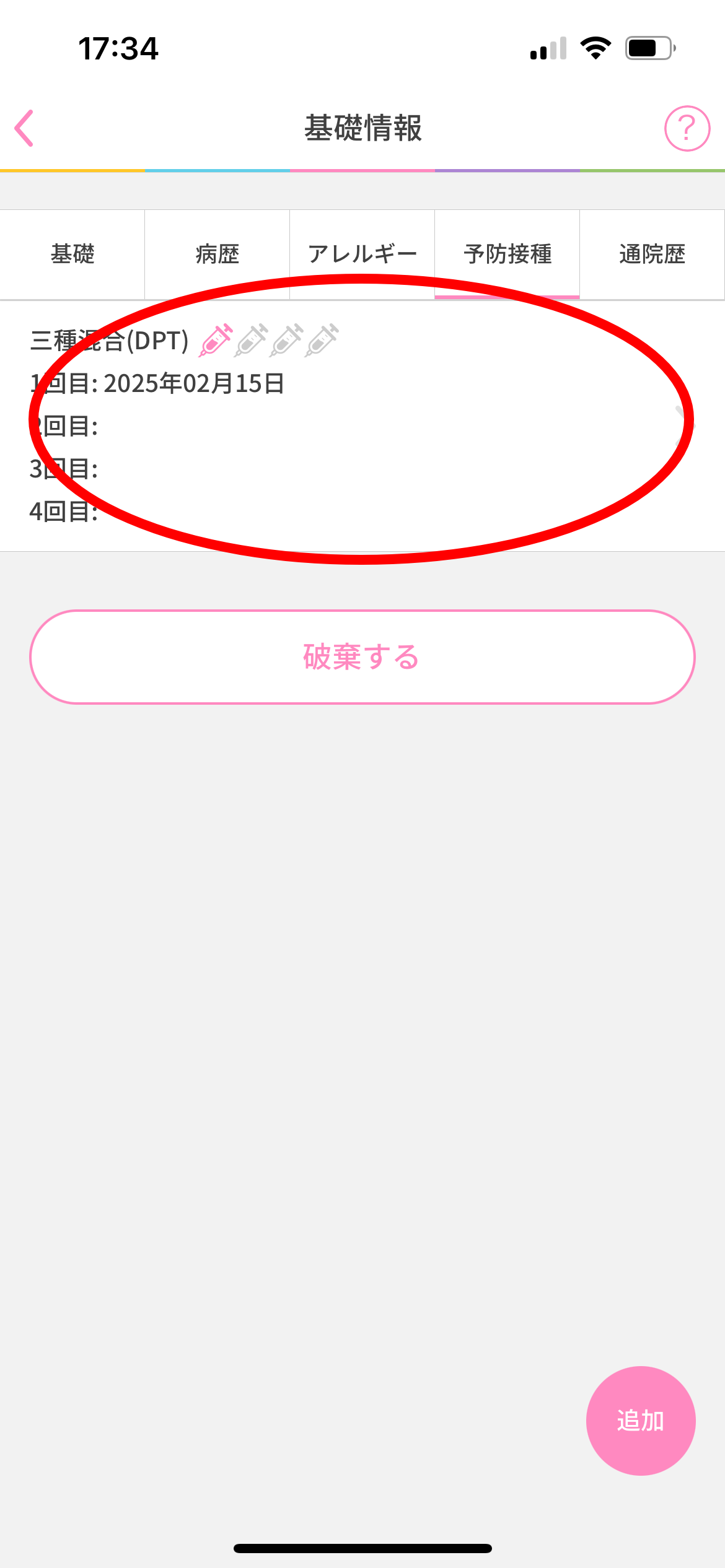Tap the 破棄する button
The width and height of the screenshot is (725, 1568).
[362, 657]
